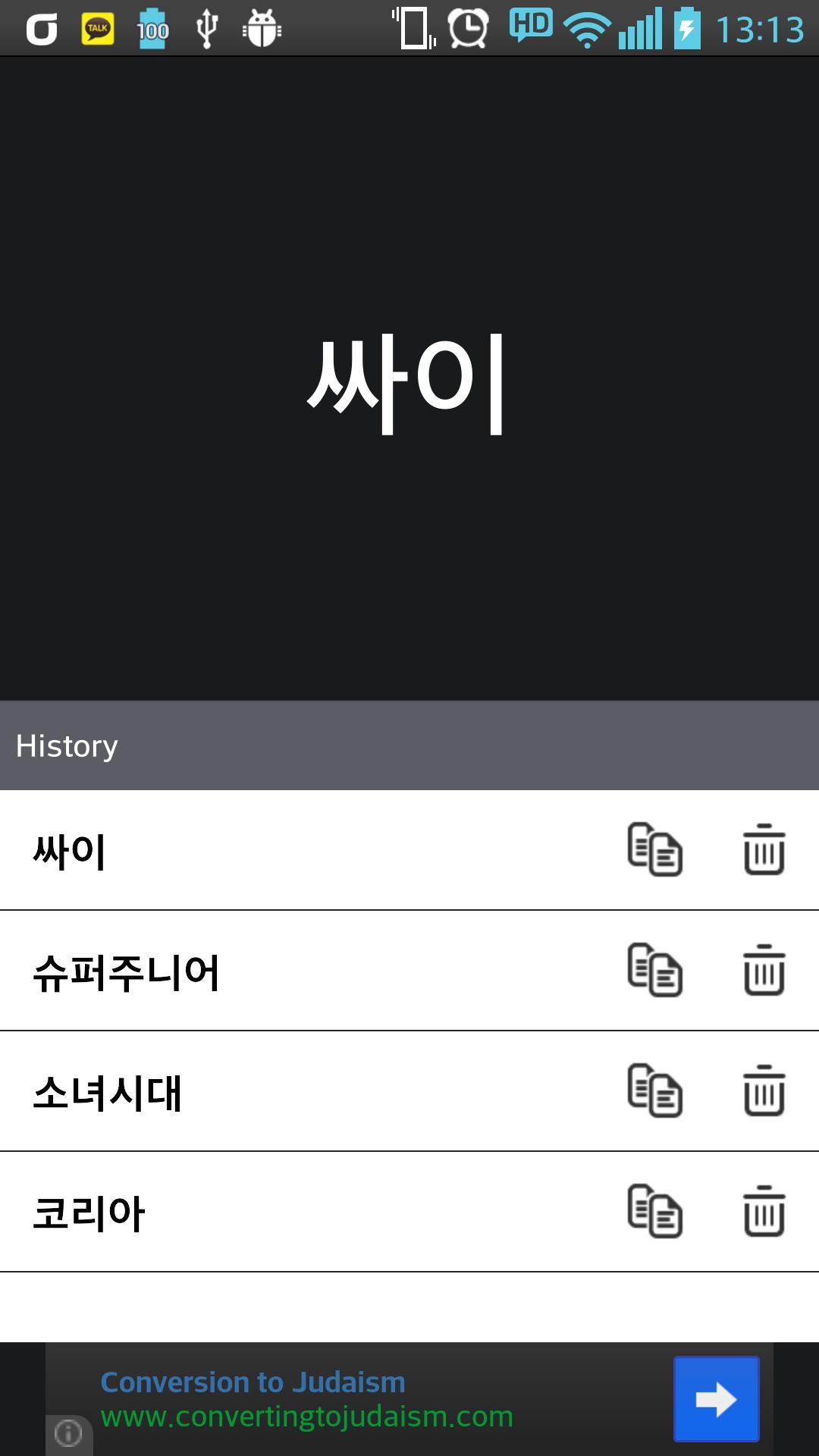
Task: Copy the 싸이 history entry
Action: coord(655,849)
